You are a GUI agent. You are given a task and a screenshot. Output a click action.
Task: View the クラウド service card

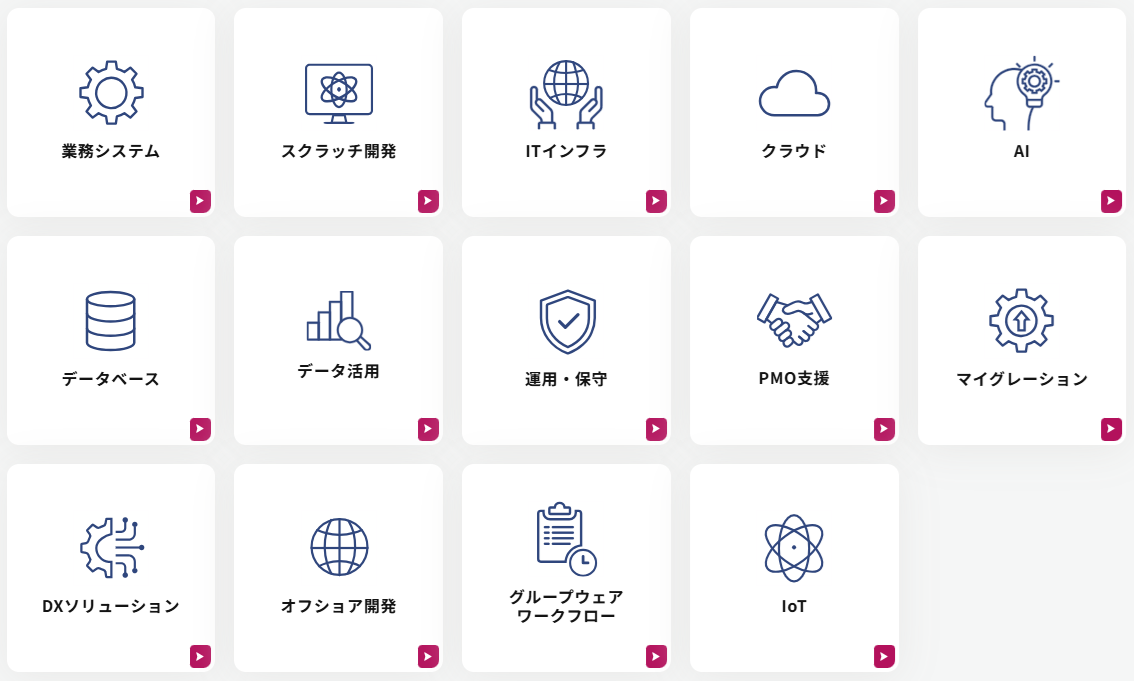point(794,113)
